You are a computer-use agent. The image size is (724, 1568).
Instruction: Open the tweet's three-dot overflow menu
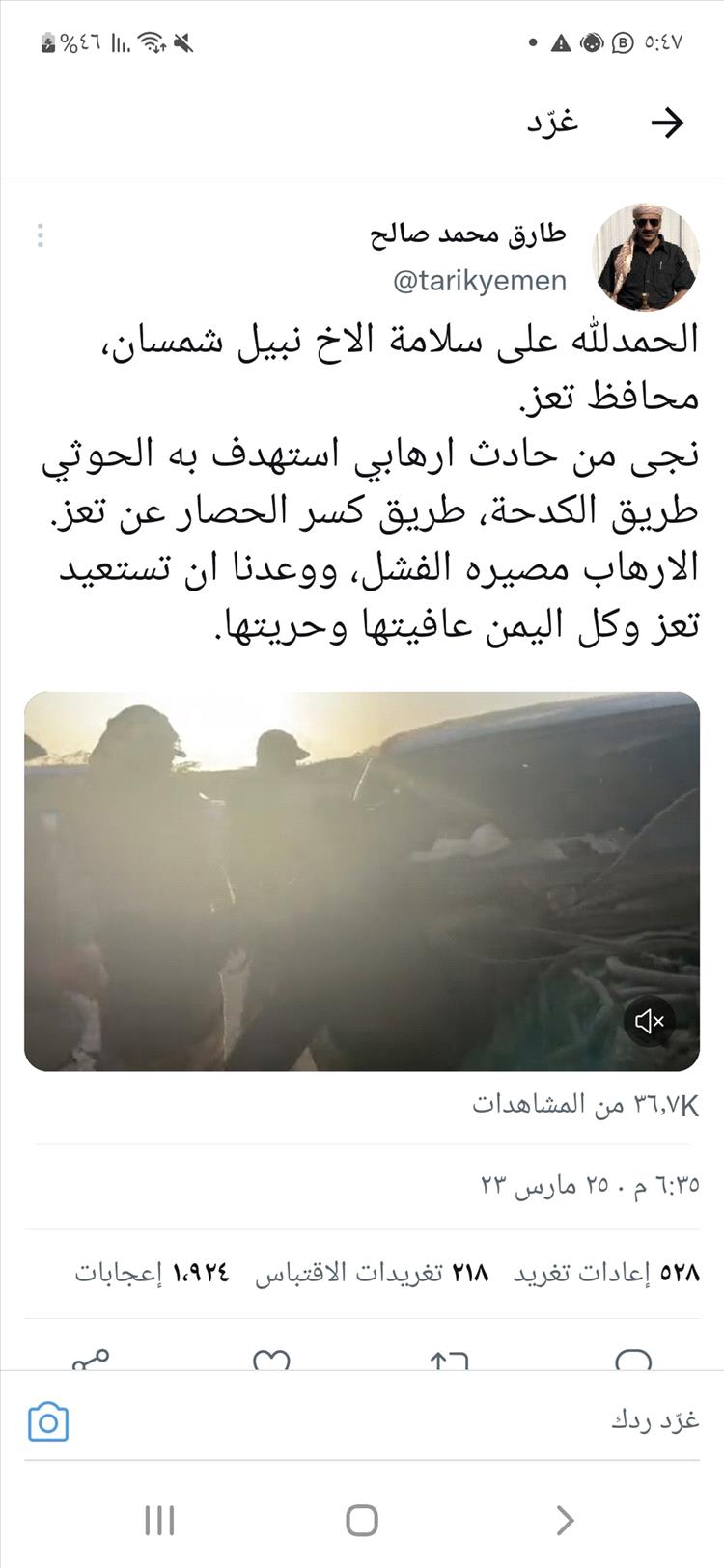pos(40,235)
